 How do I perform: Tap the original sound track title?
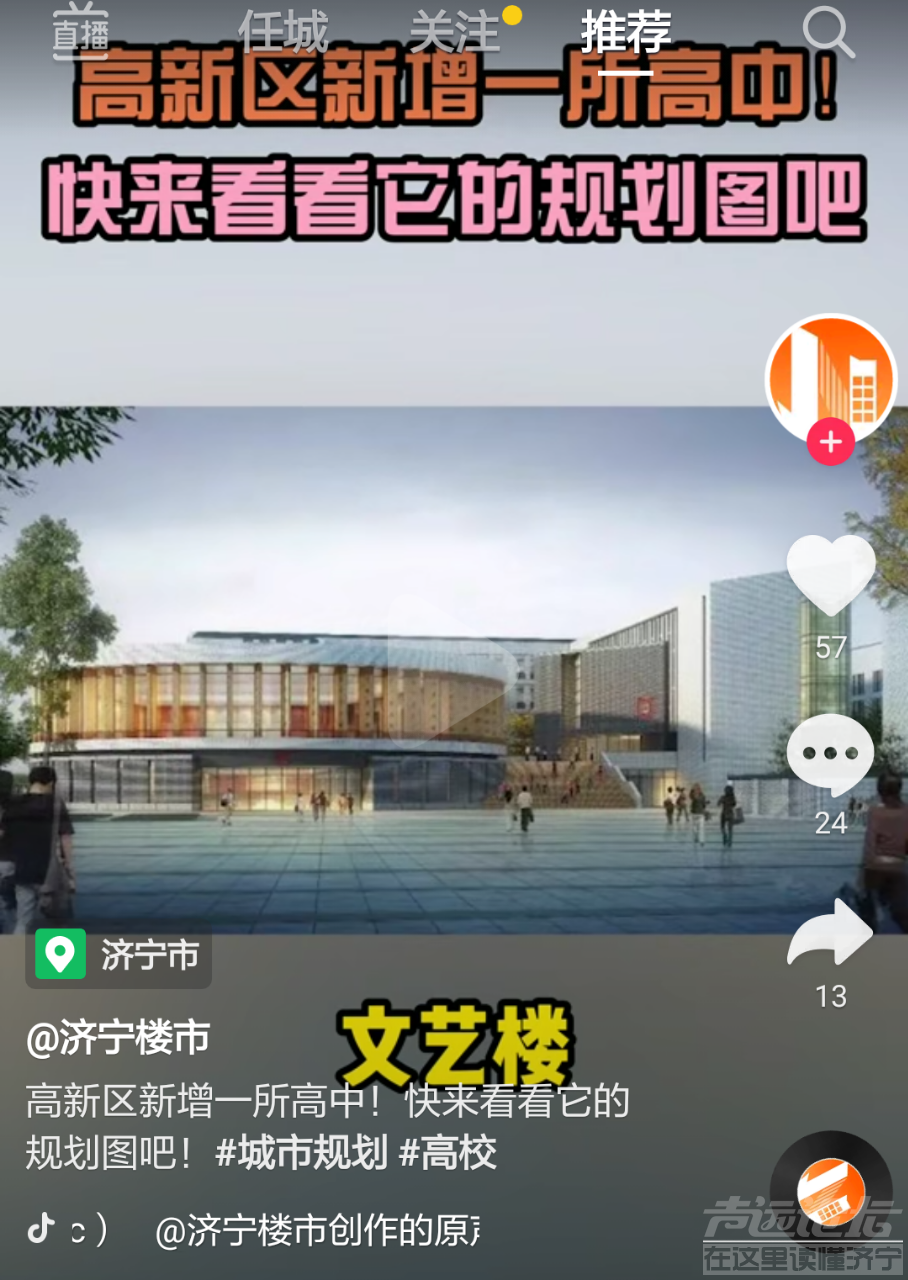(x=319, y=1232)
